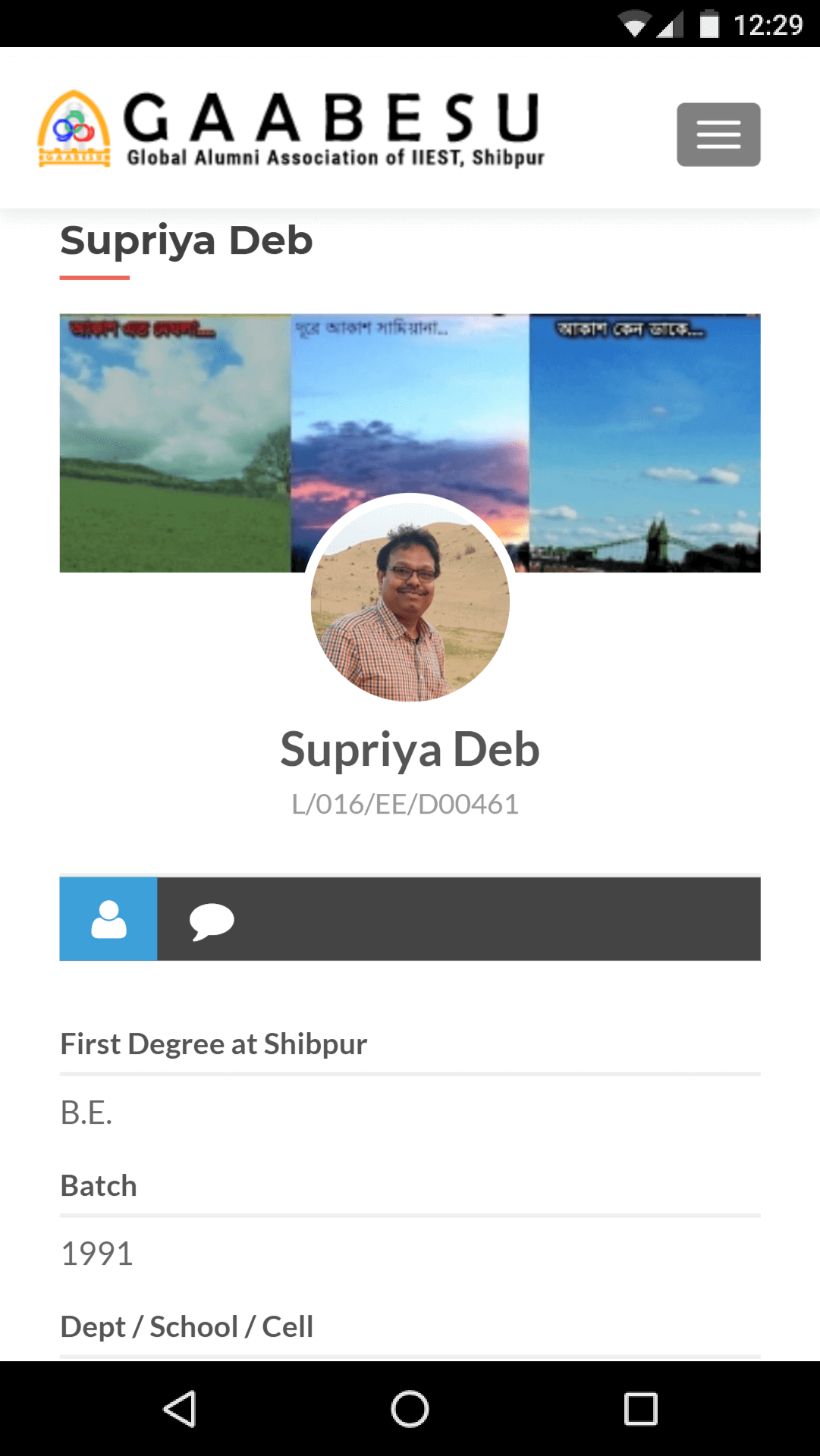Open the hamburger navigation menu
The width and height of the screenshot is (820, 1456).
pos(718,134)
